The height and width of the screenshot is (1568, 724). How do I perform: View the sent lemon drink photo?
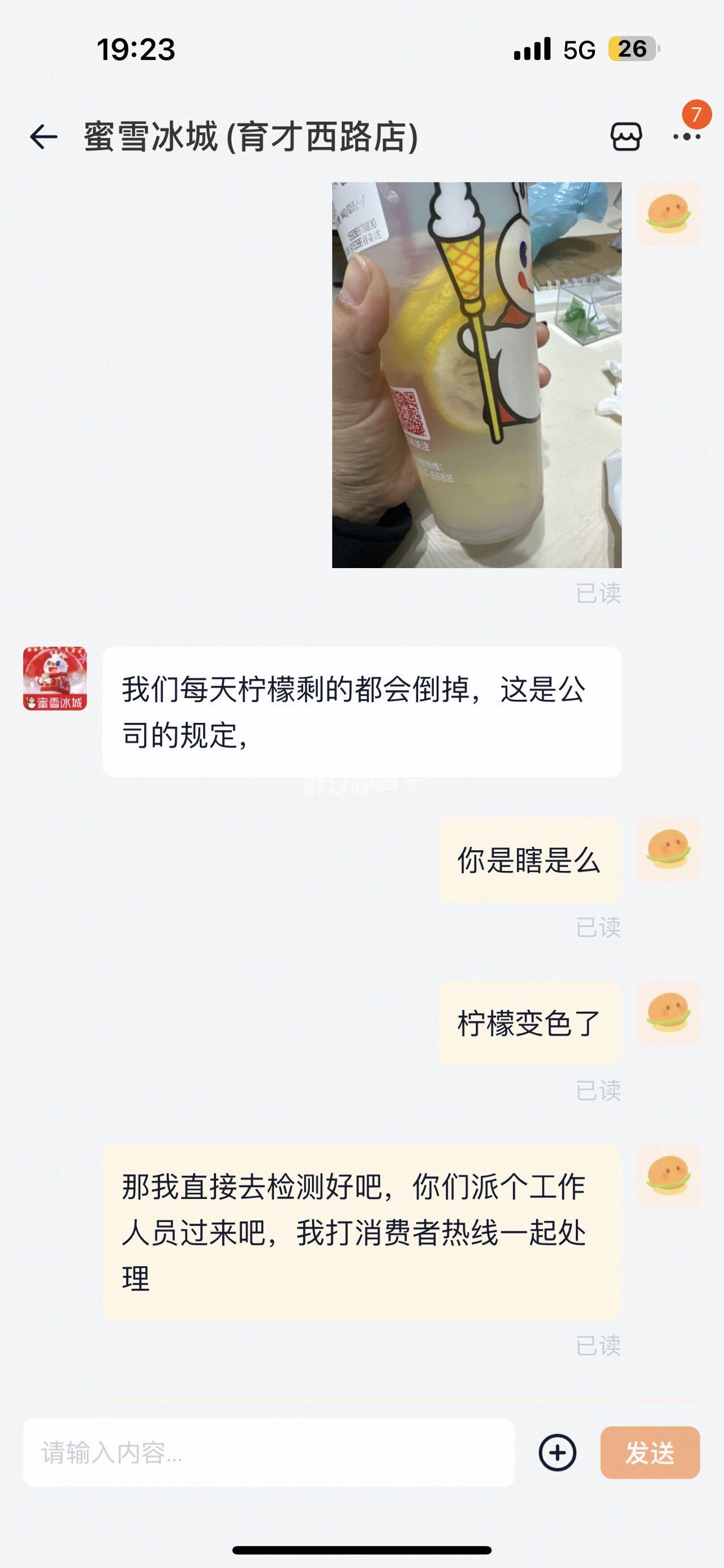pyautogui.click(x=476, y=375)
